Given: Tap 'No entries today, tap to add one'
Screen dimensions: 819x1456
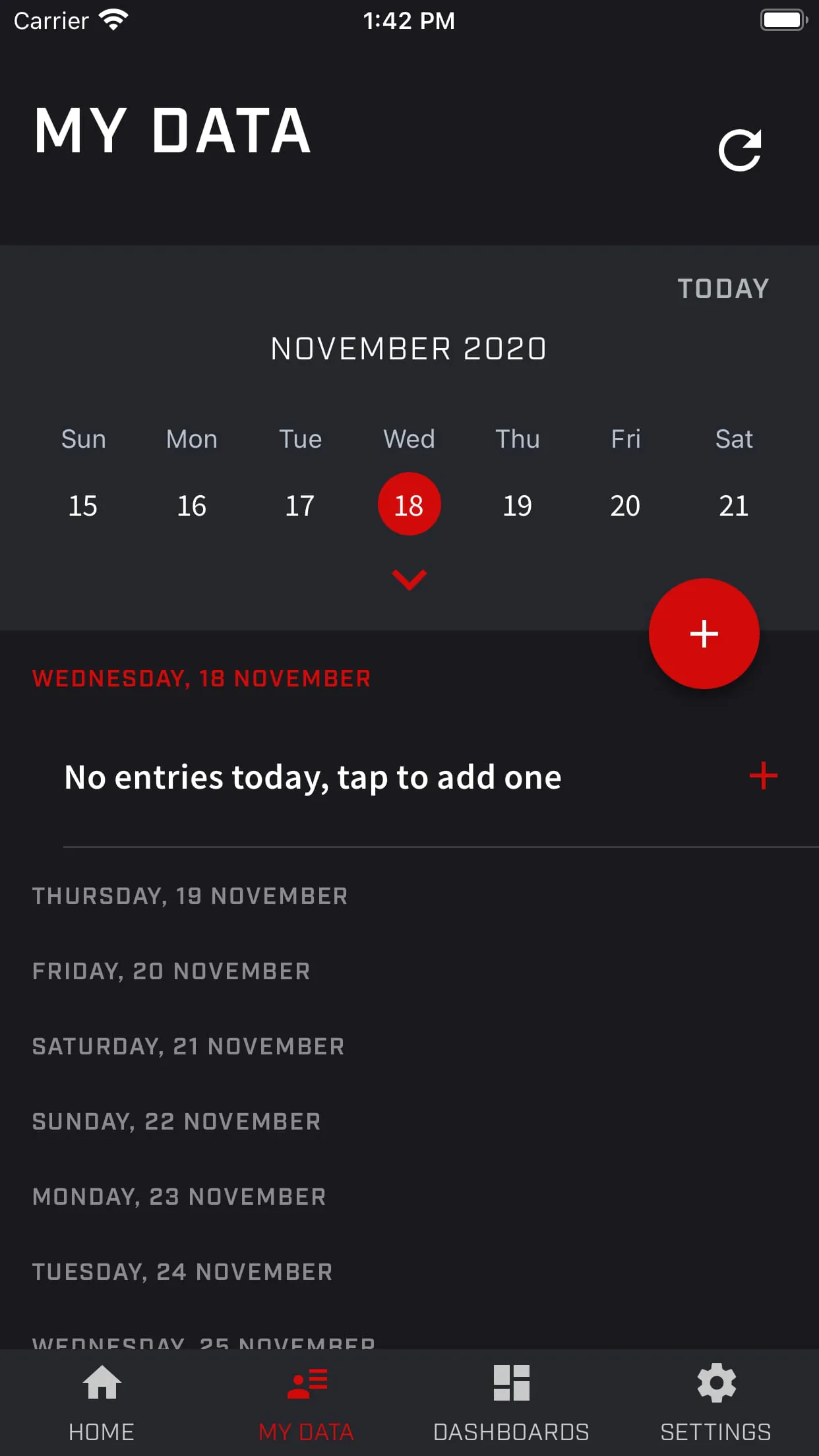Looking at the screenshot, I should [311, 777].
